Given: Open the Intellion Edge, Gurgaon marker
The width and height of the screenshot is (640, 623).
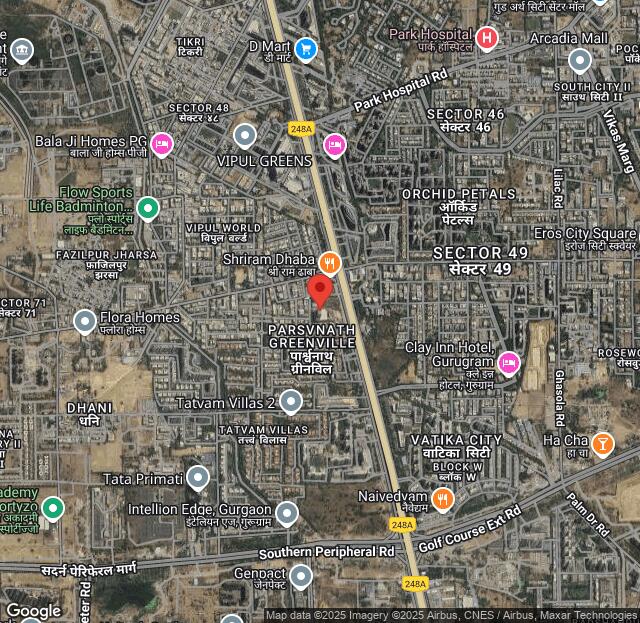Looking at the screenshot, I should point(287,514).
